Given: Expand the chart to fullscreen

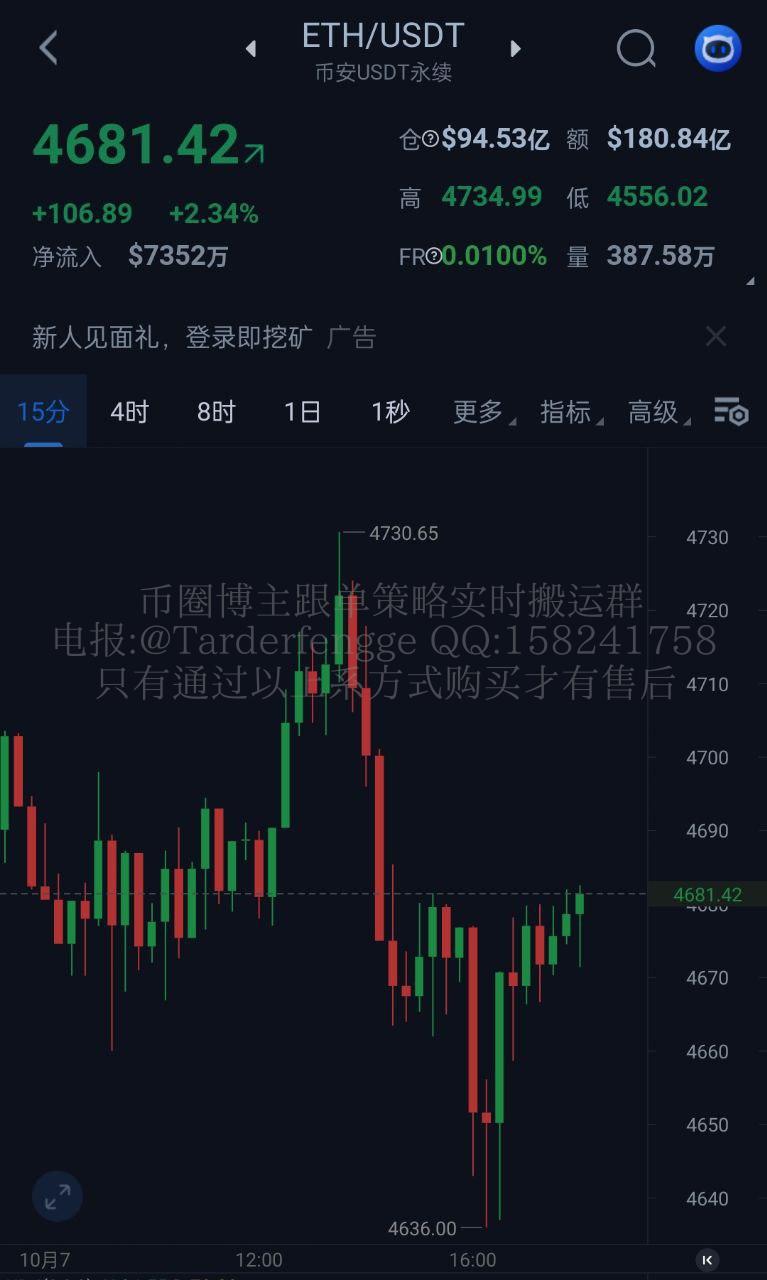Looking at the screenshot, I should point(57,1195).
